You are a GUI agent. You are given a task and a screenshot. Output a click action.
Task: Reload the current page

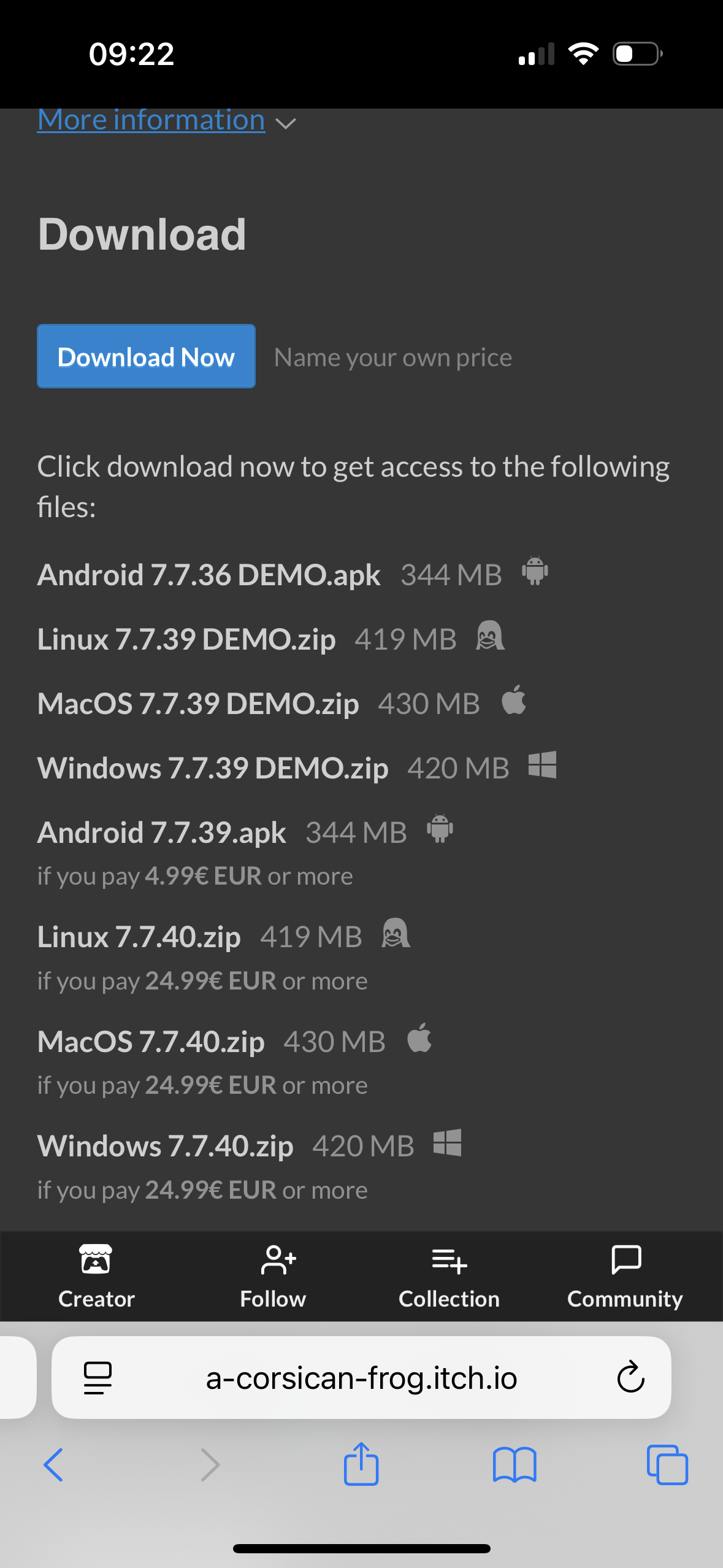coord(630,1378)
